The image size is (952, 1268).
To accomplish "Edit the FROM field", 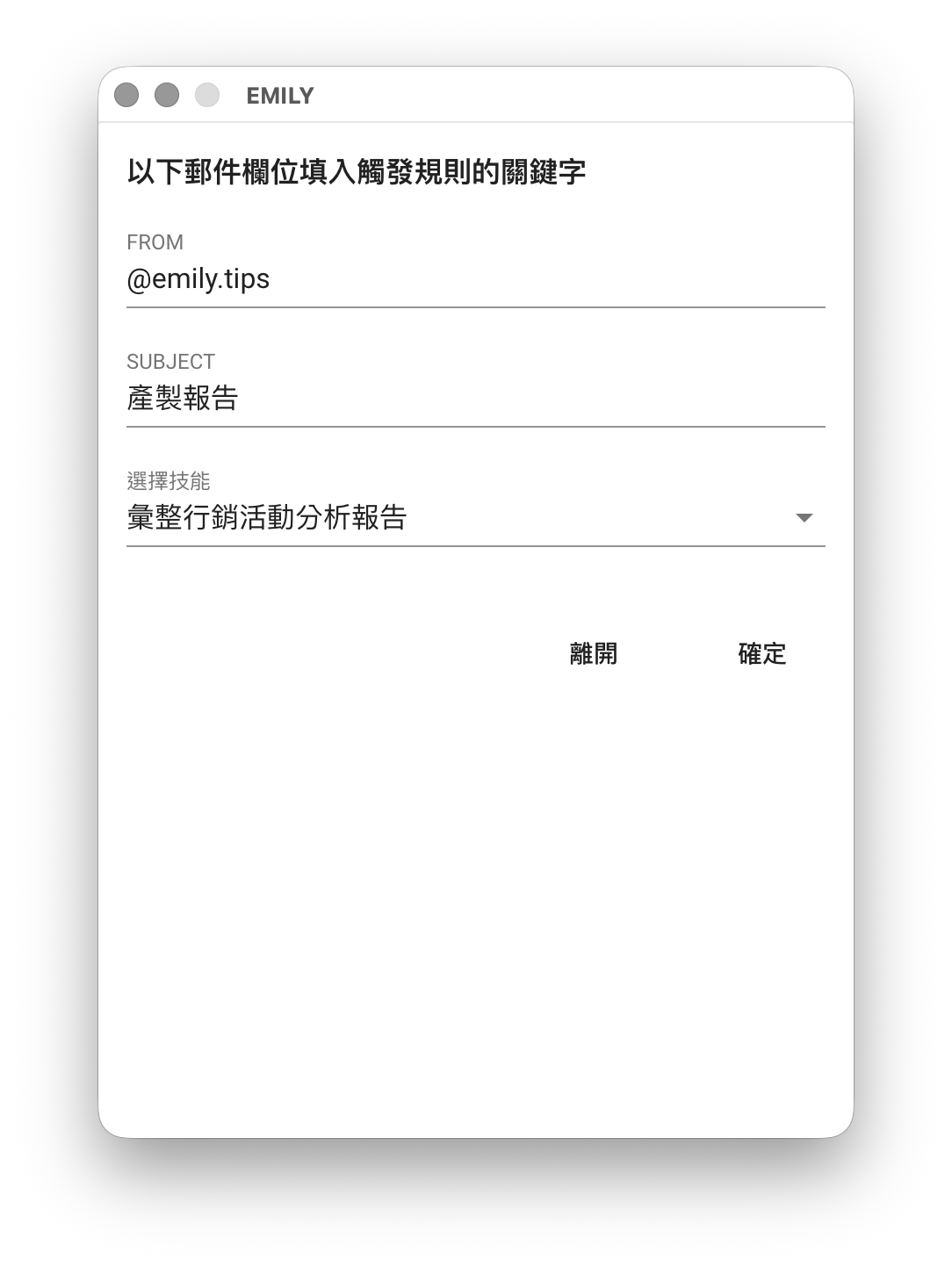I will [x=474, y=280].
